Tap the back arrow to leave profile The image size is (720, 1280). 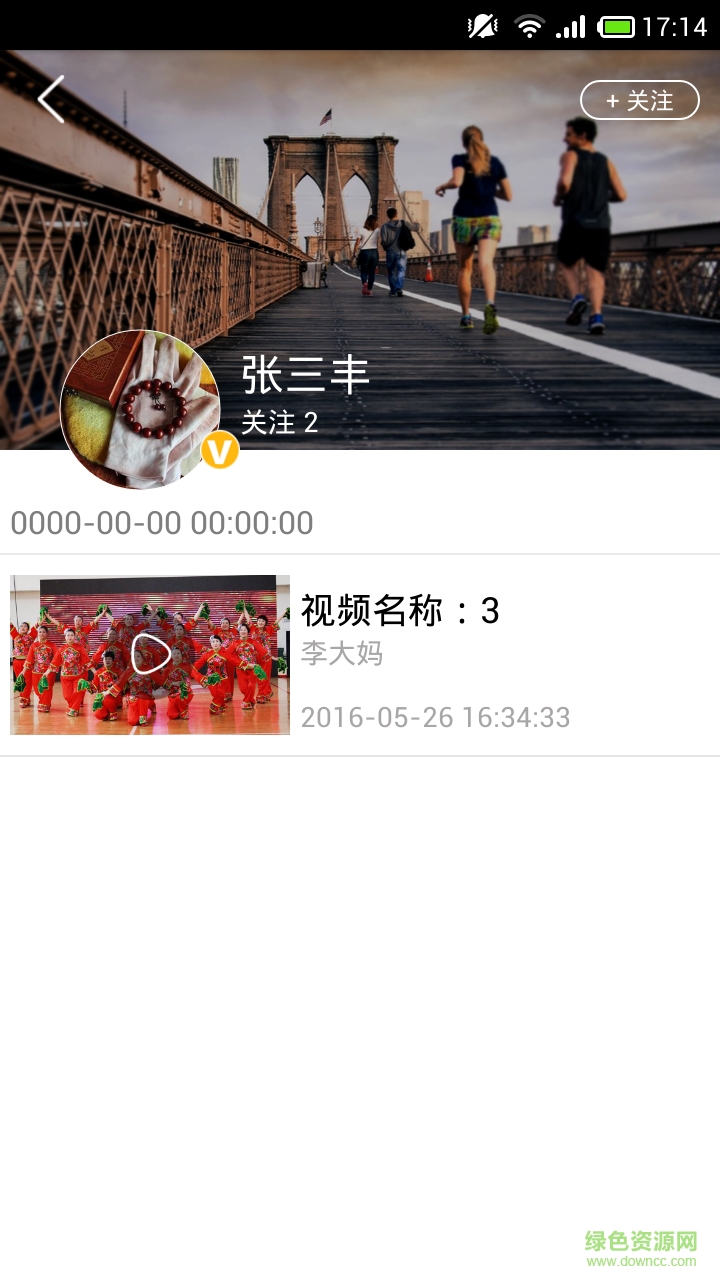tap(50, 100)
